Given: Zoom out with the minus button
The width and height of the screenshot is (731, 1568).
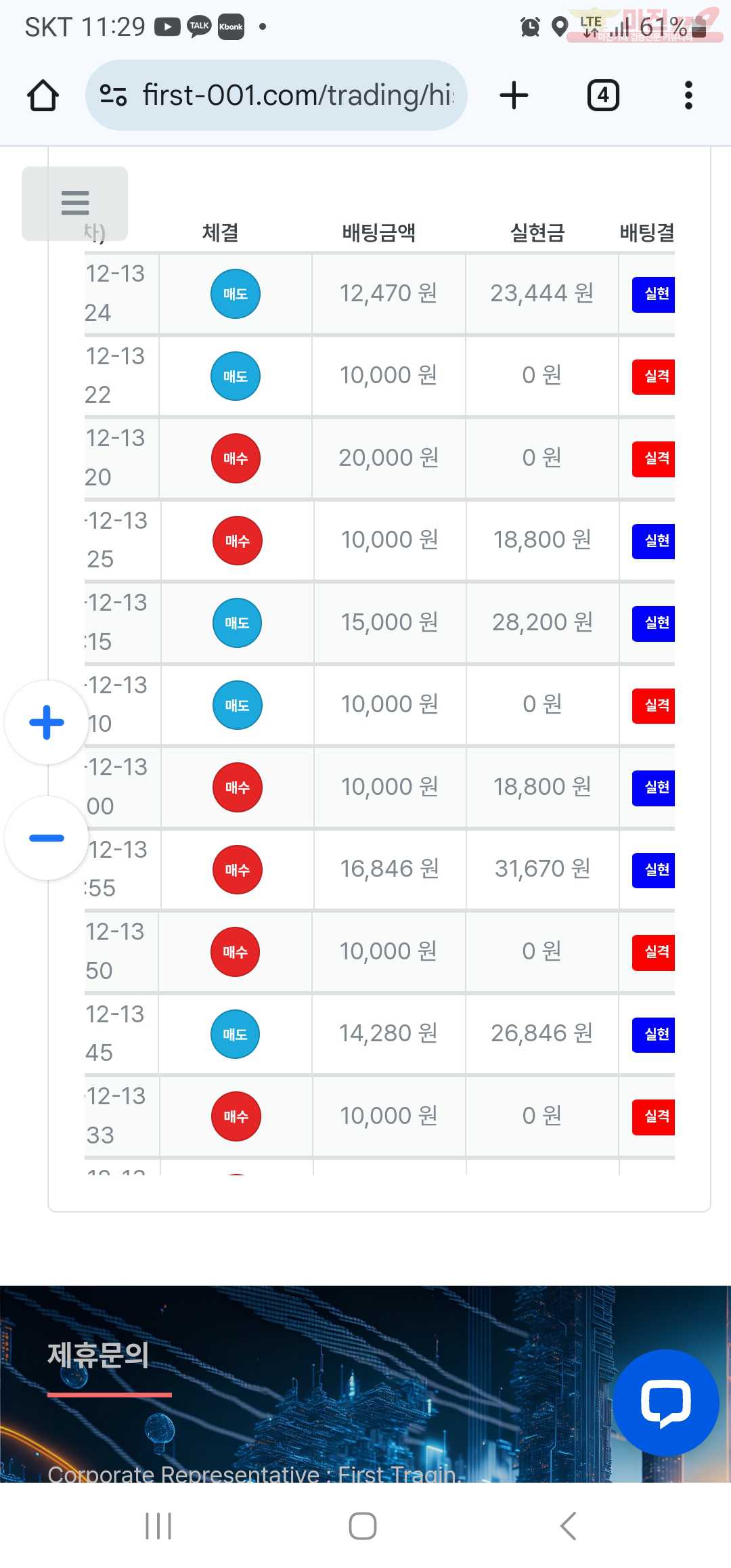Looking at the screenshot, I should point(47,838).
